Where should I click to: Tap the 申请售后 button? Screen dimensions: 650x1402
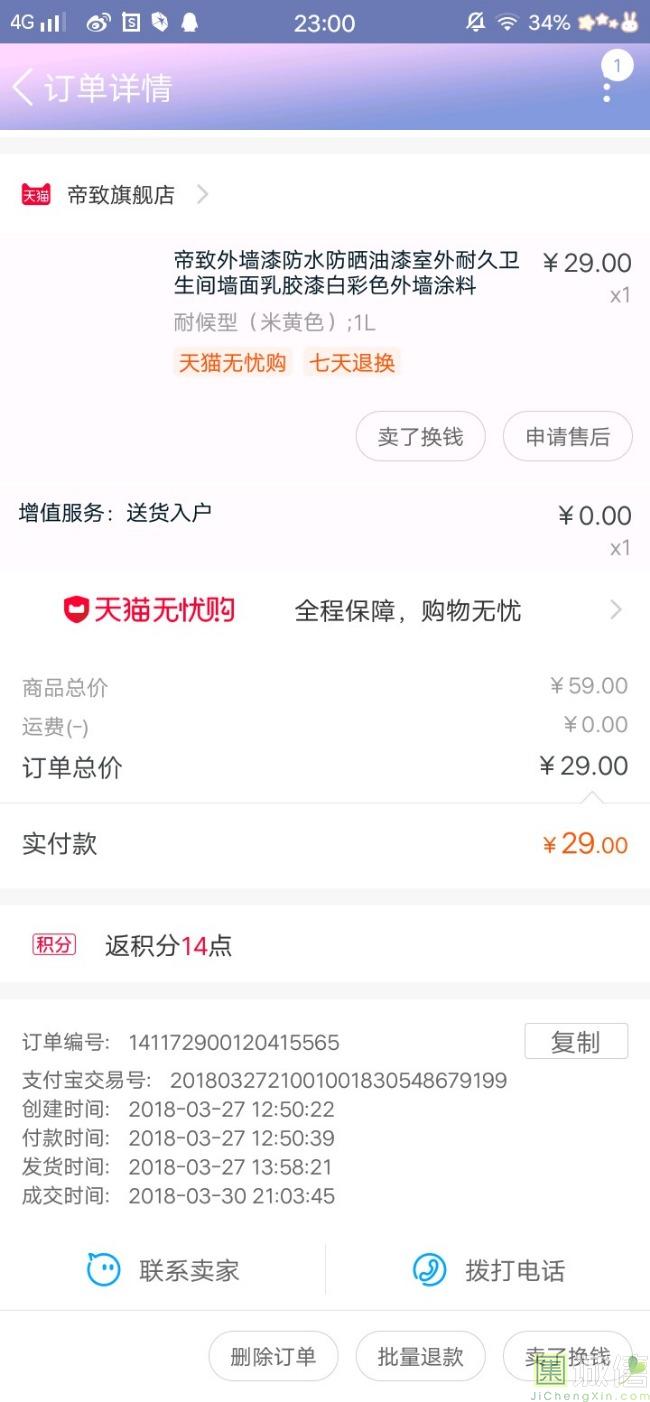[567, 437]
